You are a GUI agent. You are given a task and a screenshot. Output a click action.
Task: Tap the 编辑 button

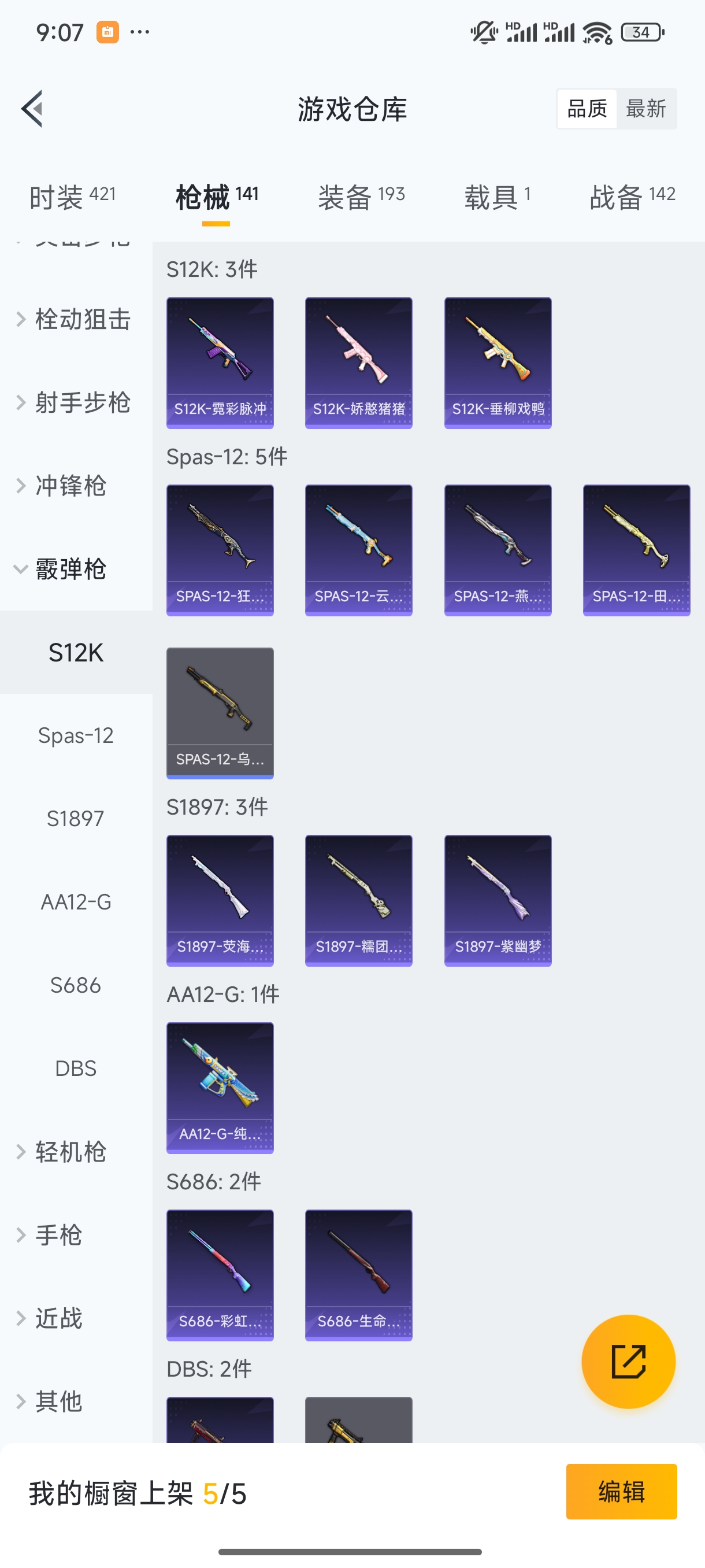coord(621,1491)
